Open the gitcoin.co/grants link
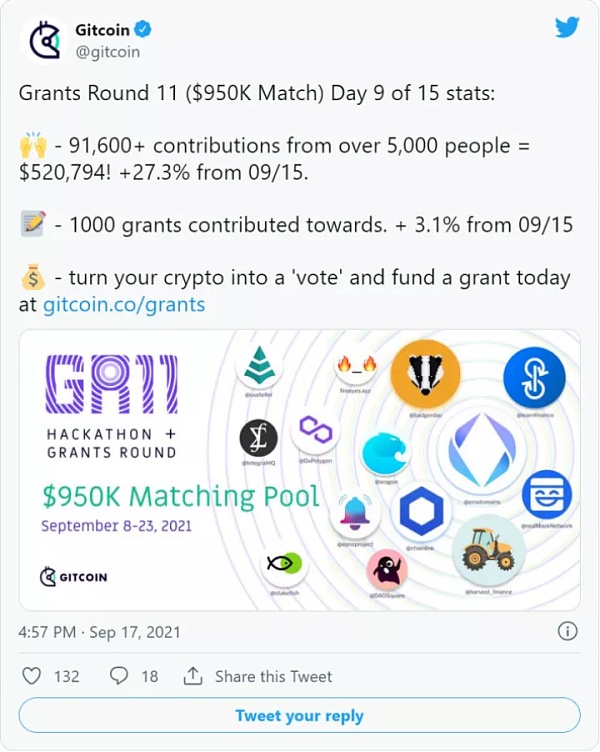The width and height of the screenshot is (600, 752). point(124,304)
